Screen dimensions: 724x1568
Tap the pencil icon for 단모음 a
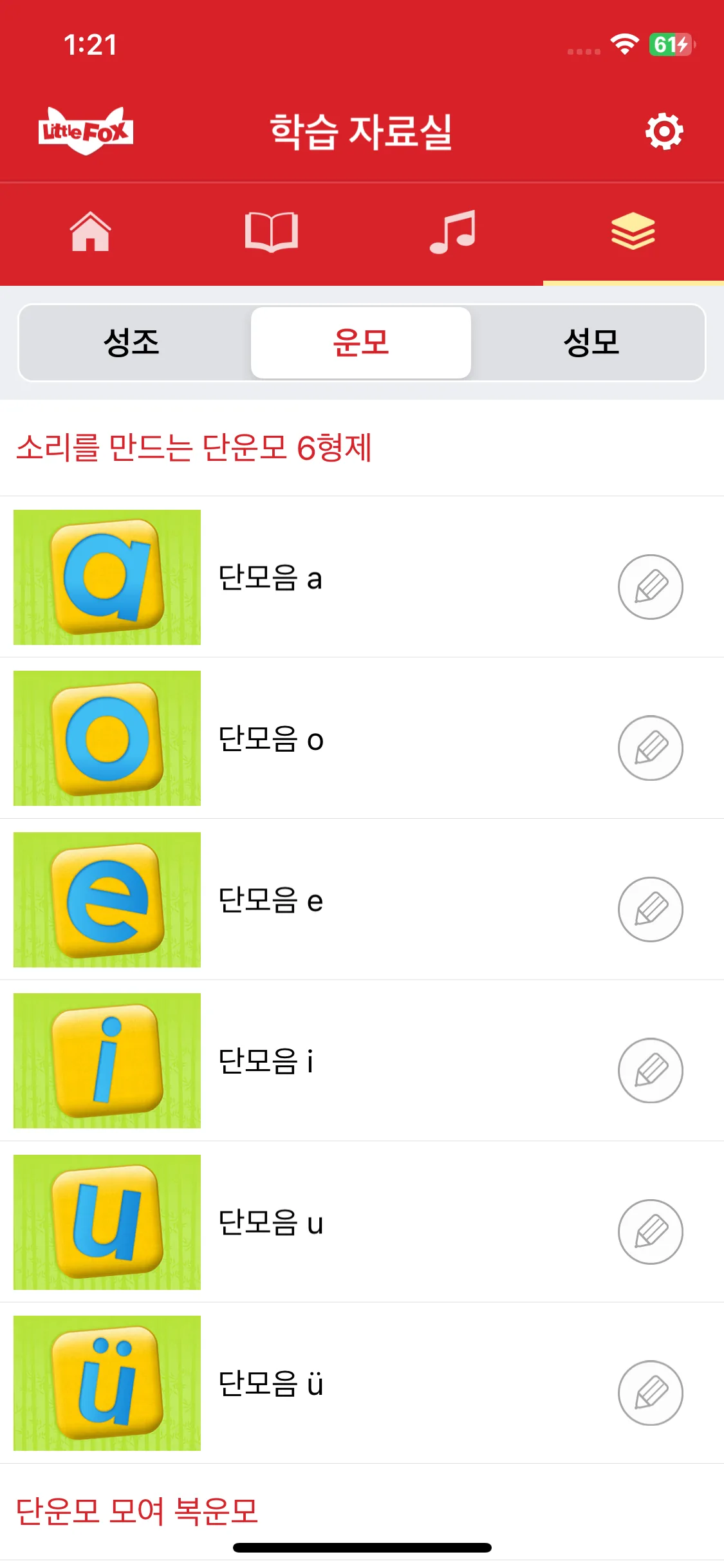pos(650,587)
